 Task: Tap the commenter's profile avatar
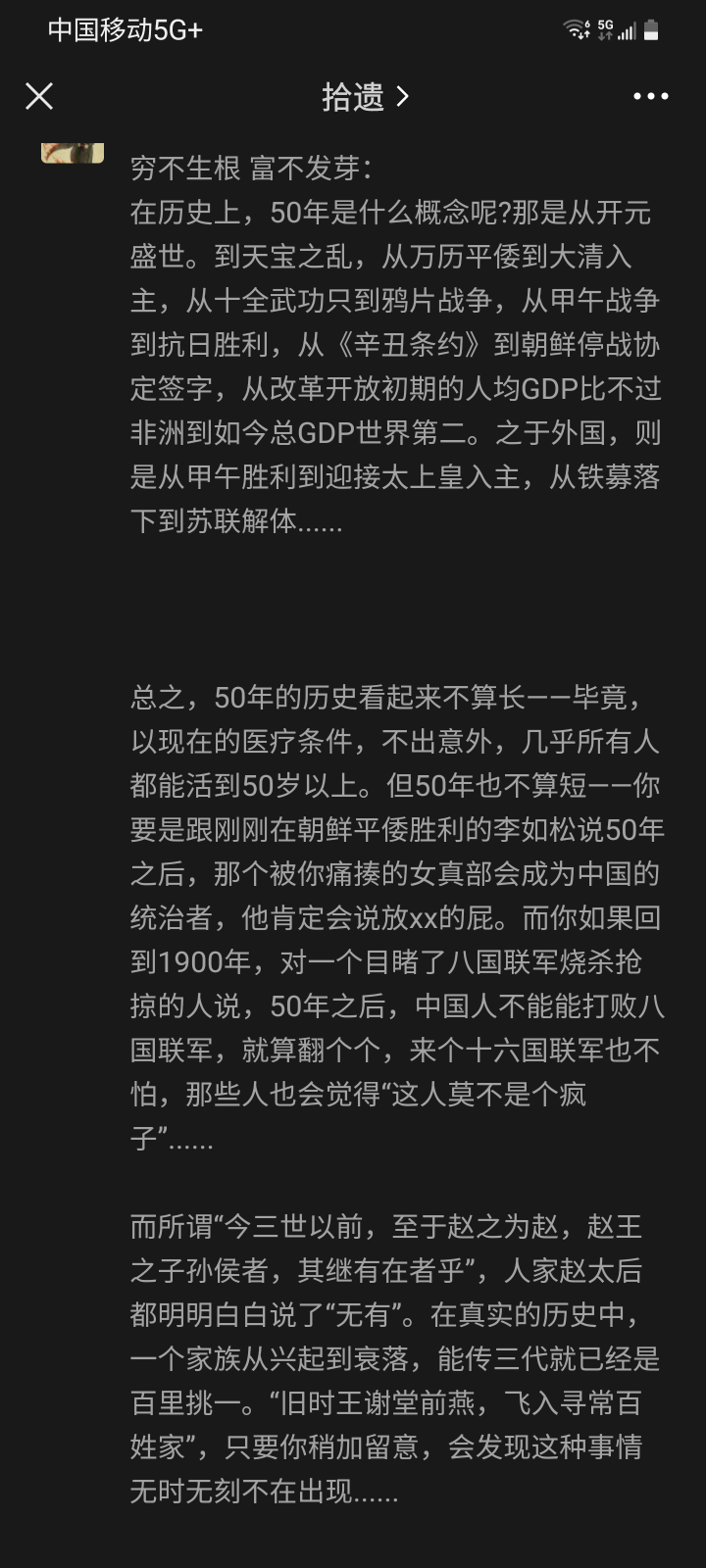[73, 153]
